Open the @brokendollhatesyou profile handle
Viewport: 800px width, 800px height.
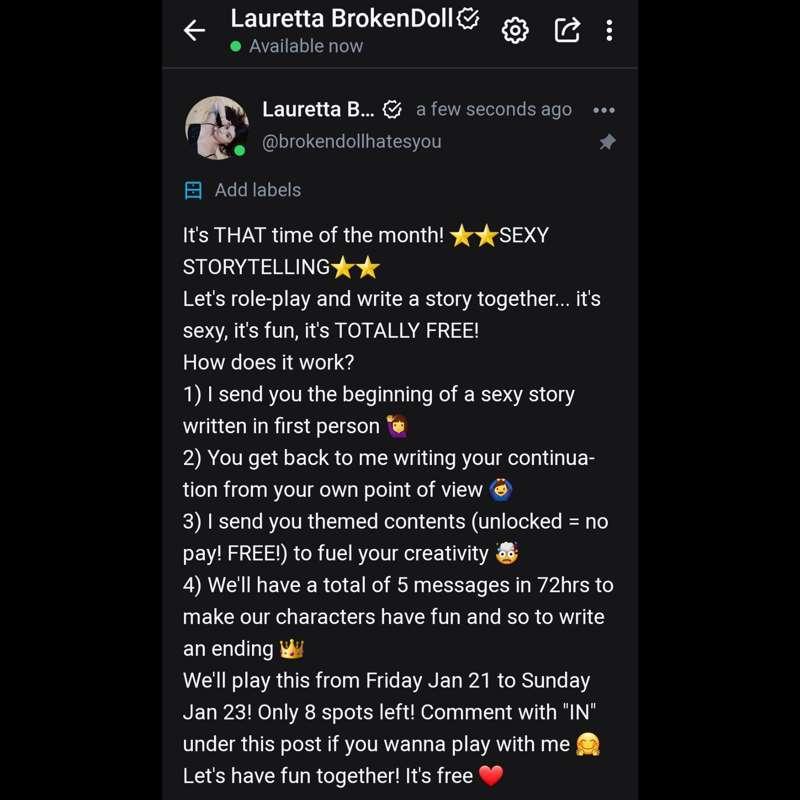(351, 142)
